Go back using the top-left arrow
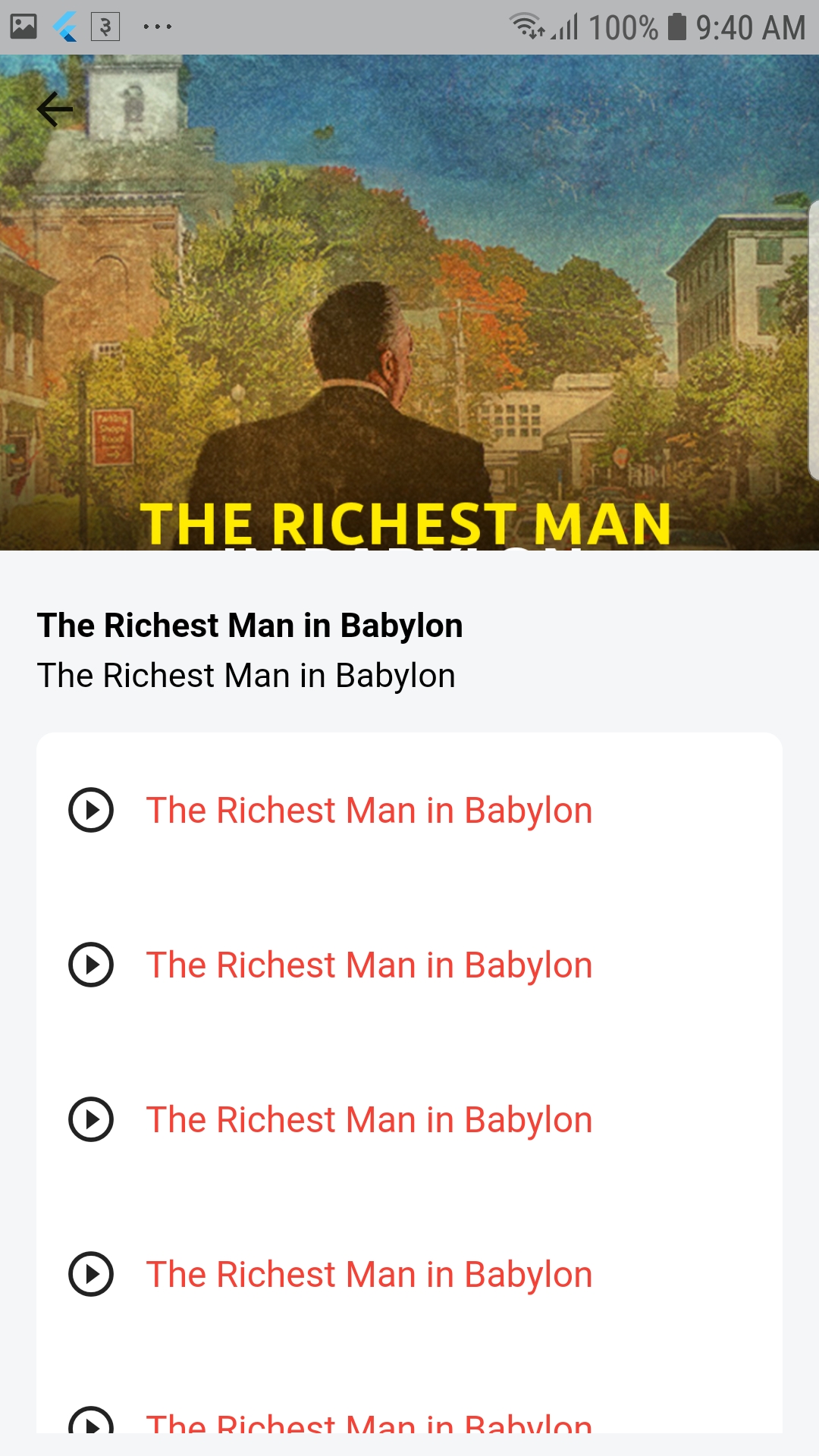The image size is (819, 1456). click(x=55, y=109)
